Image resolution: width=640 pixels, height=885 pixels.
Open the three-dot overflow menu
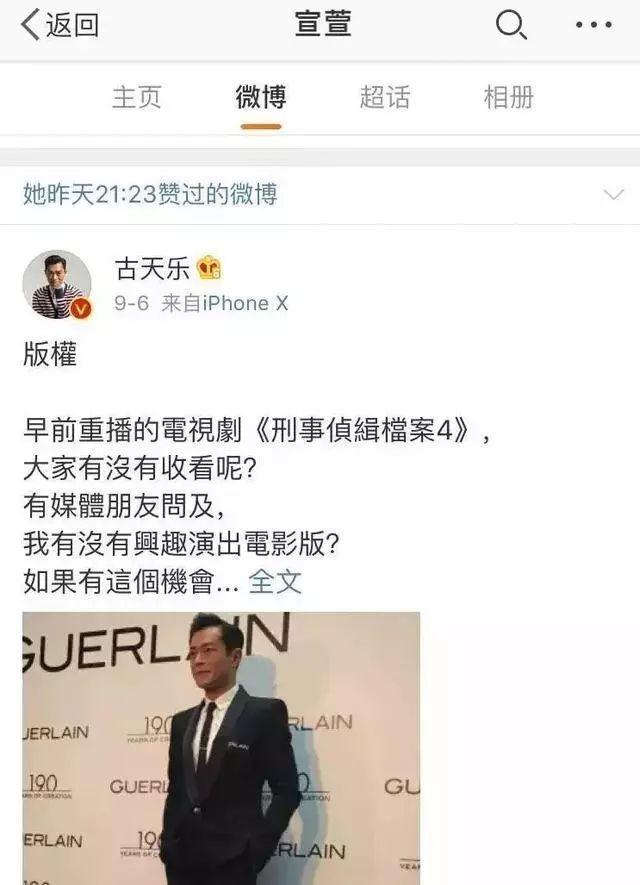(x=594, y=26)
